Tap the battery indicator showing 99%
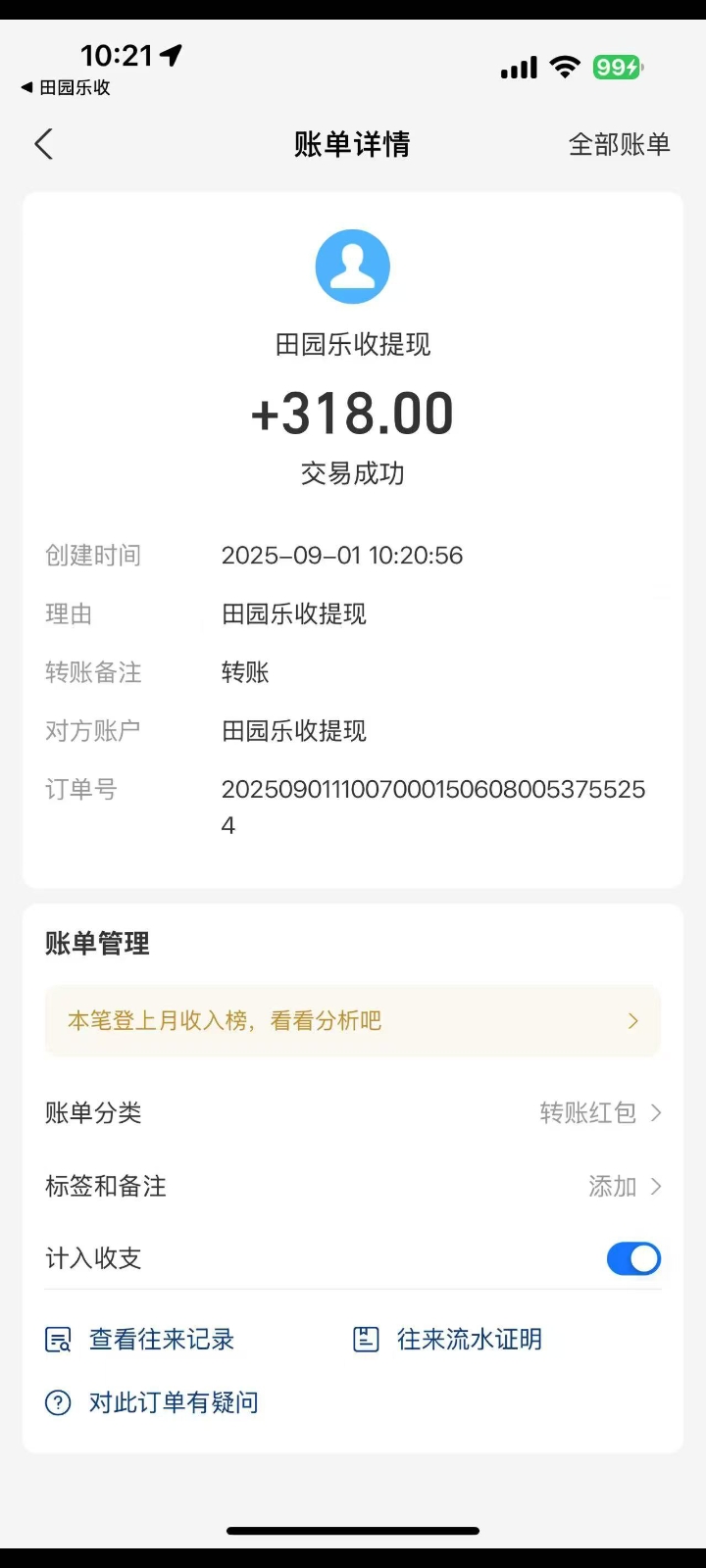706x1568 pixels. click(617, 66)
